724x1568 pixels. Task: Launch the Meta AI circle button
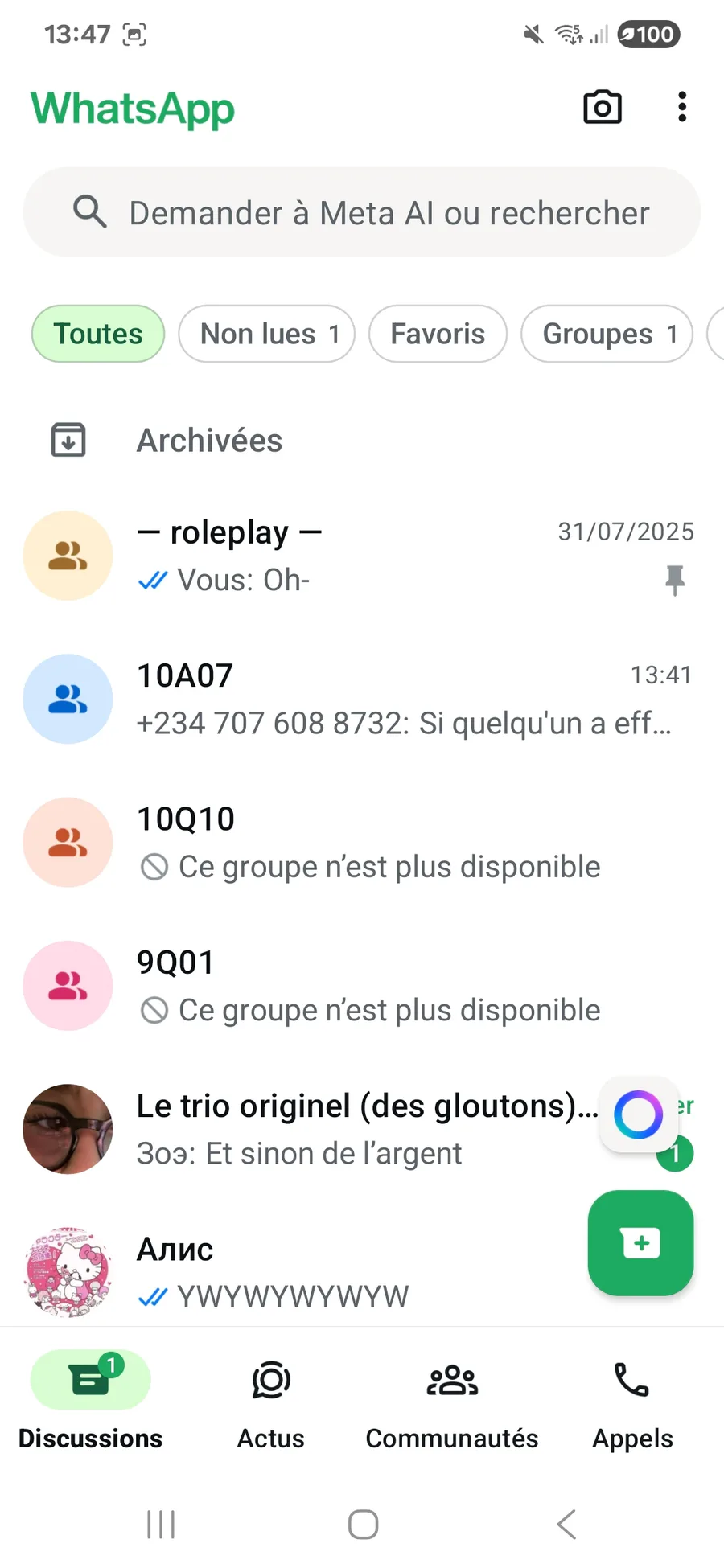pos(639,1114)
